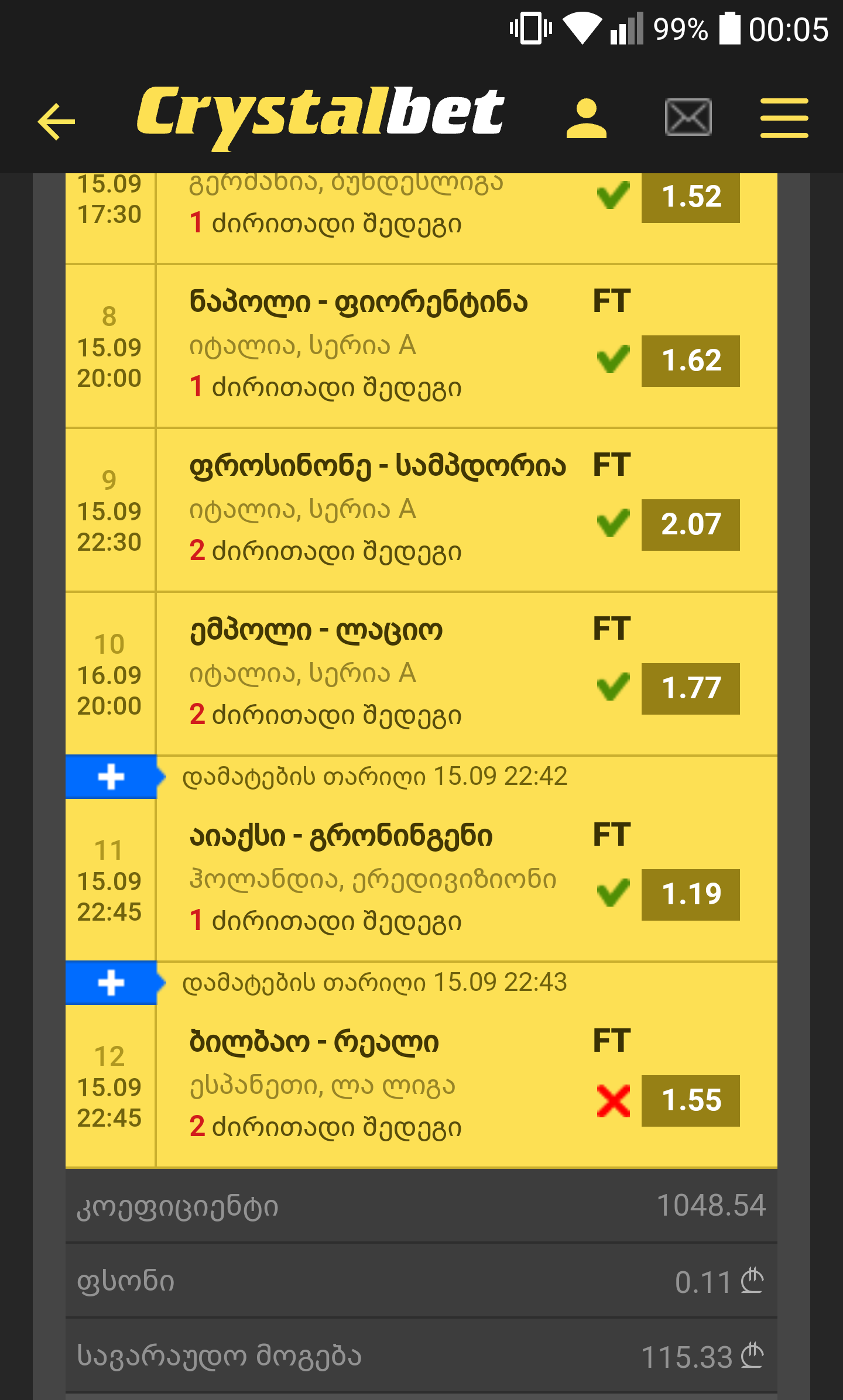Go back using the yellow arrow

57,121
